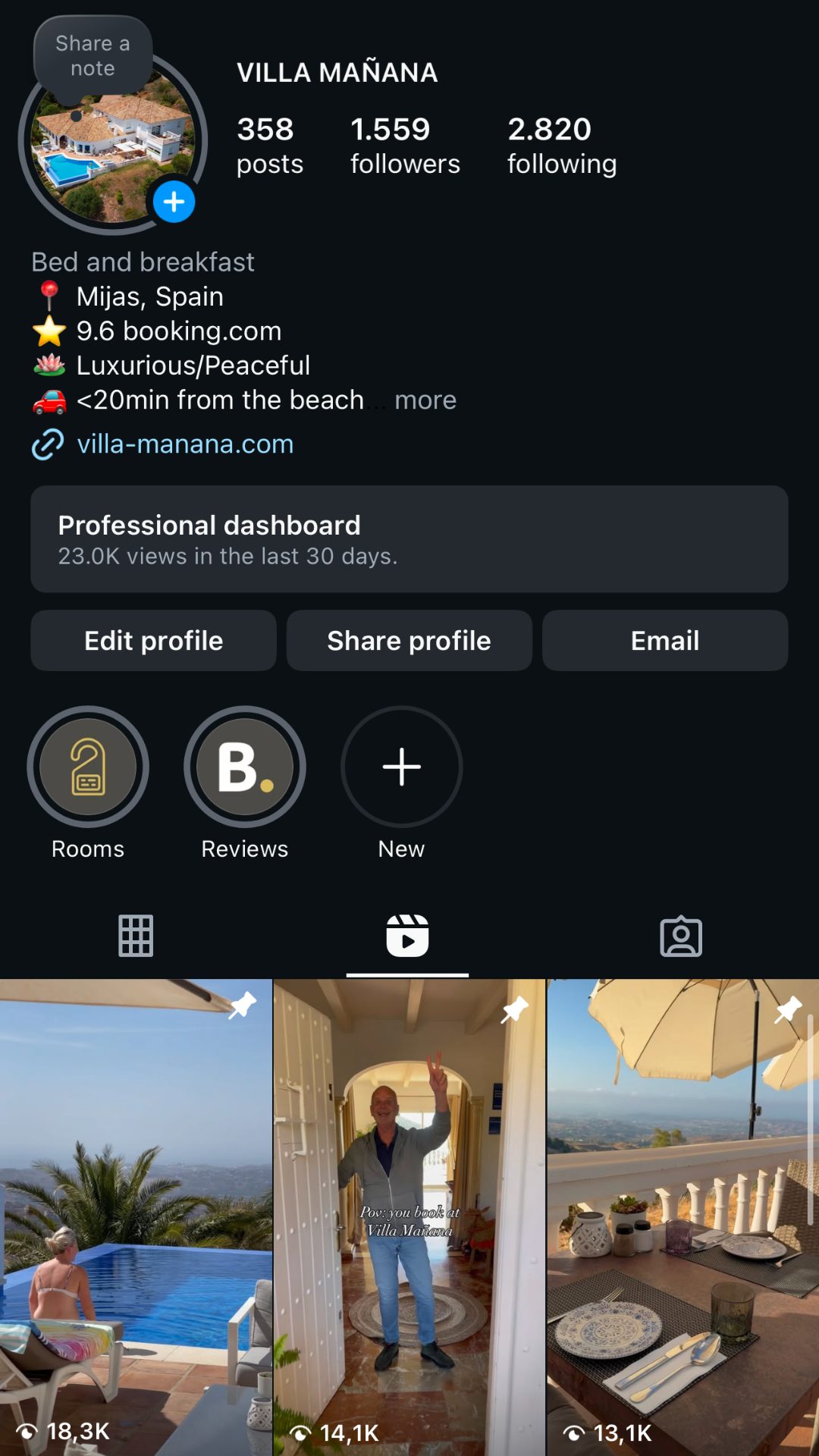819x1456 pixels.
Task: Add a story via the blue plus icon
Action: (x=174, y=202)
